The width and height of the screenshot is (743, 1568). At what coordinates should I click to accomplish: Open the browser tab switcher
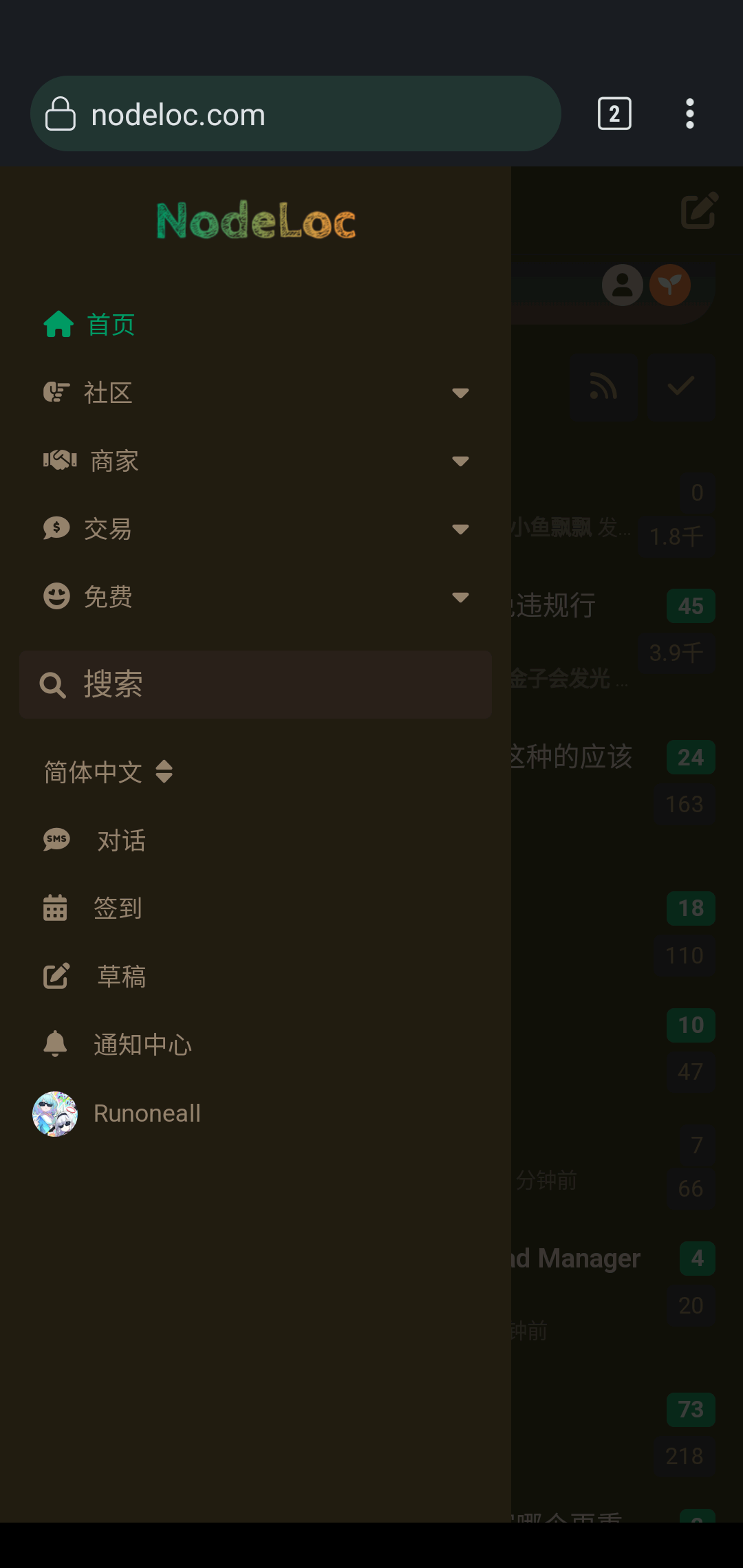[x=614, y=113]
